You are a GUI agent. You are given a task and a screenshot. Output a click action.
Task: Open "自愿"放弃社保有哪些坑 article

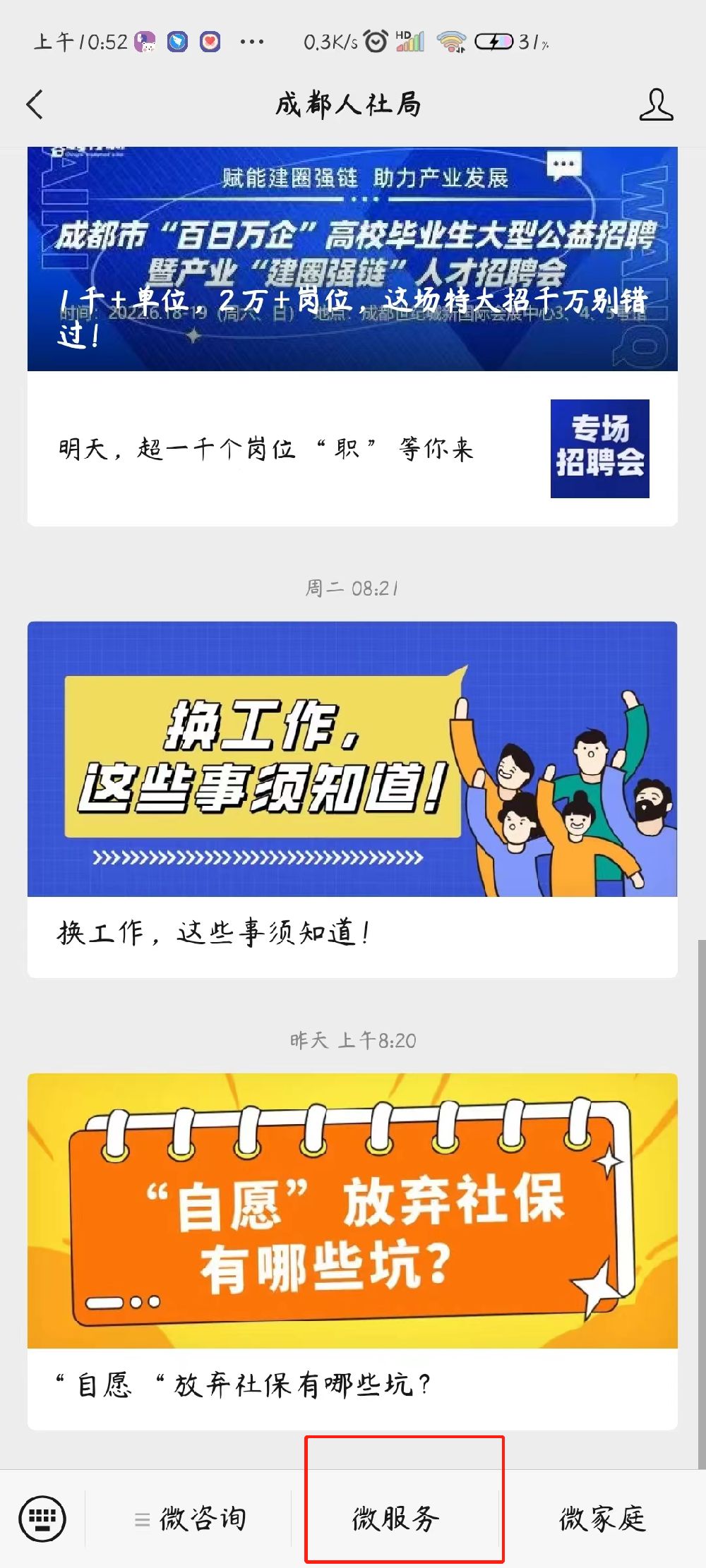pos(352,1249)
